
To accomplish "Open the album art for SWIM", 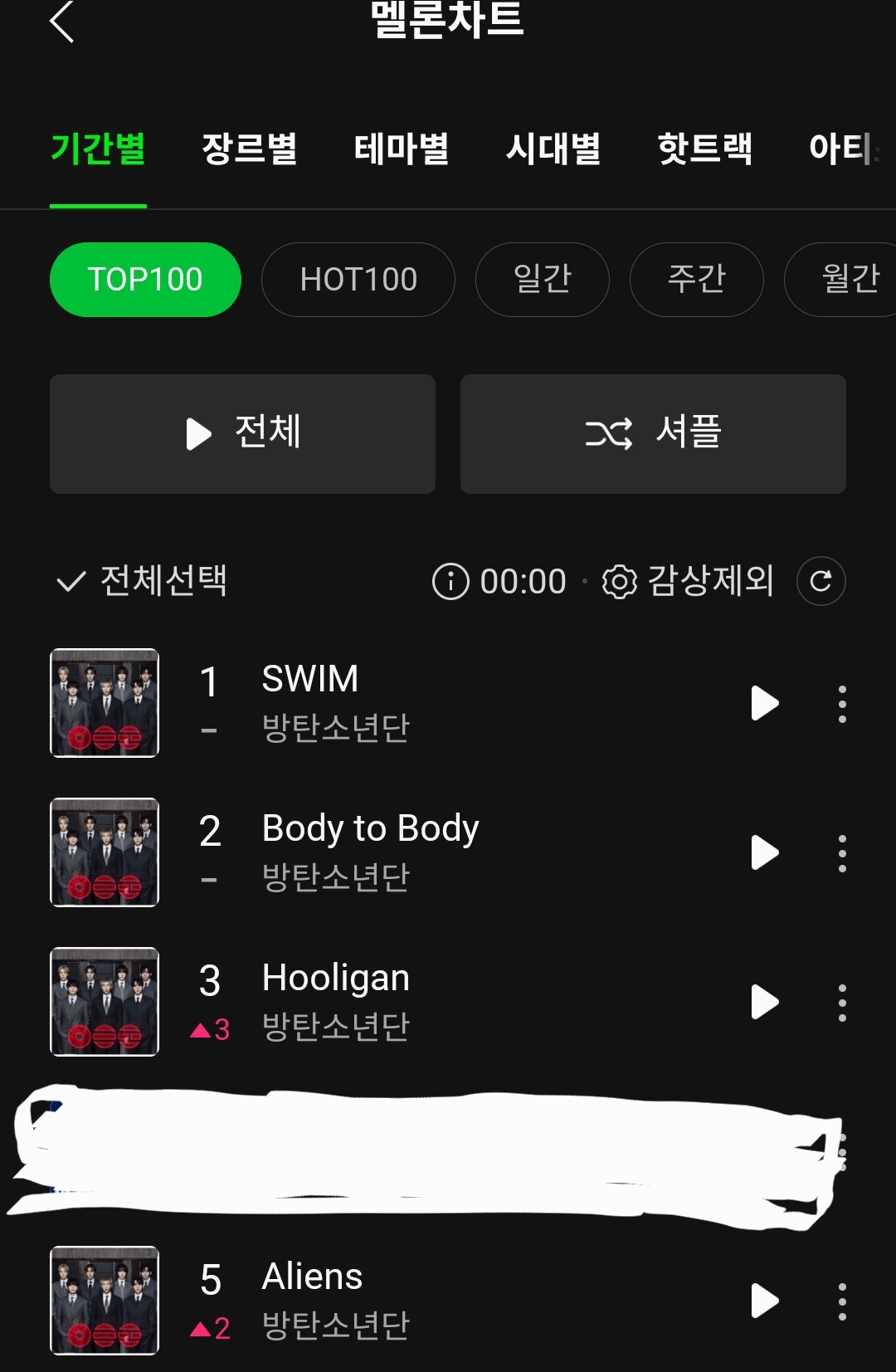I will [104, 702].
